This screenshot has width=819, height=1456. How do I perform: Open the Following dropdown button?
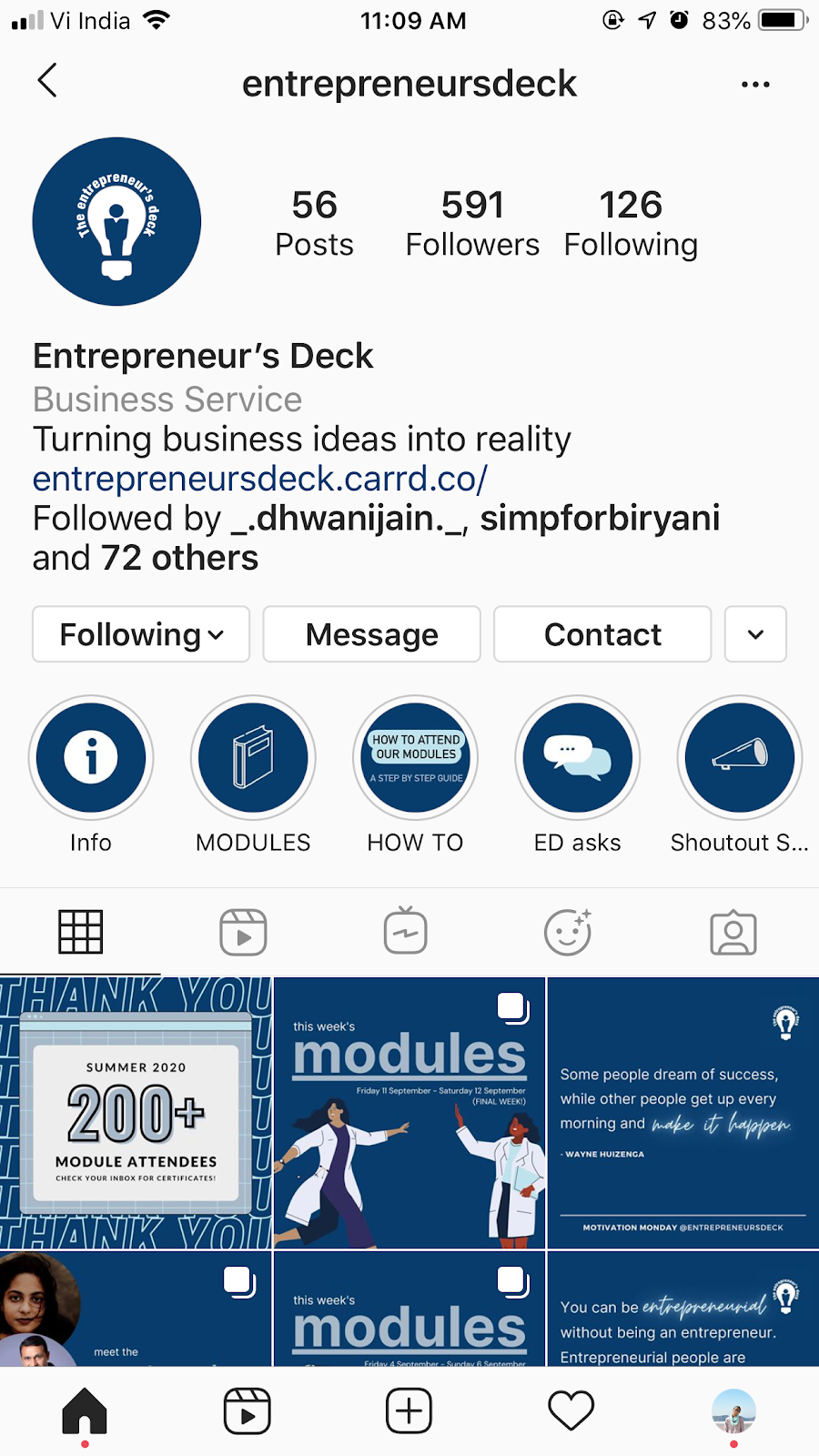pyautogui.click(x=141, y=634)
